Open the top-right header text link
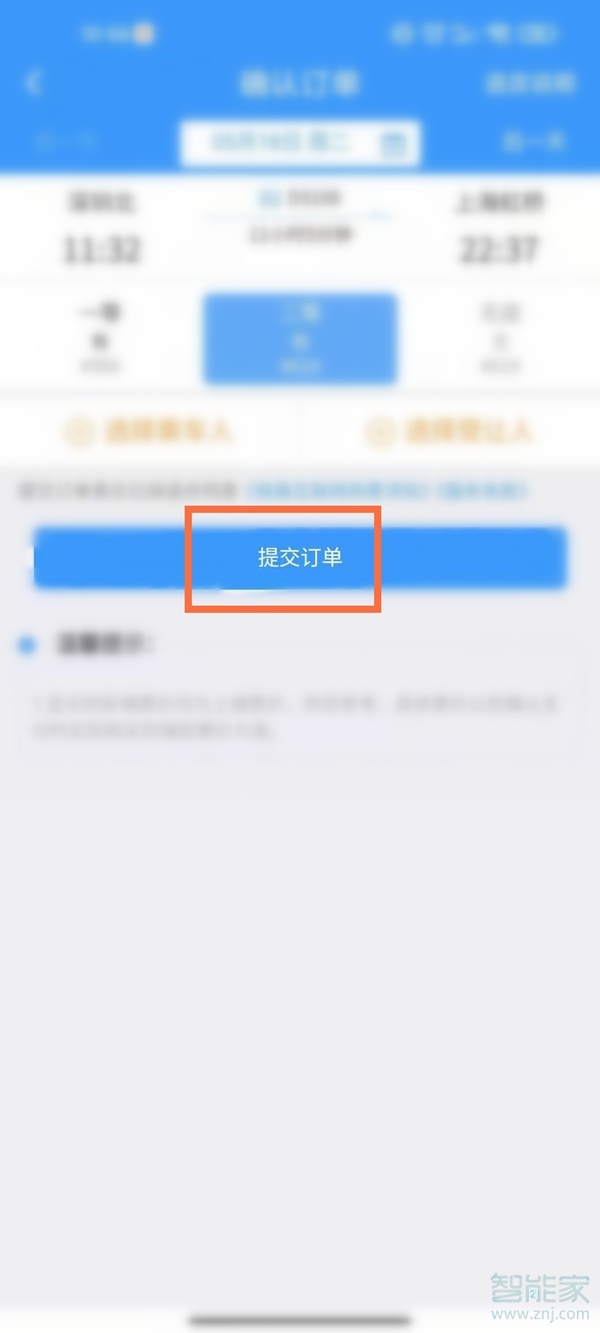The height and width of the screenshot is (1333, 600). (x=531, y=83)
